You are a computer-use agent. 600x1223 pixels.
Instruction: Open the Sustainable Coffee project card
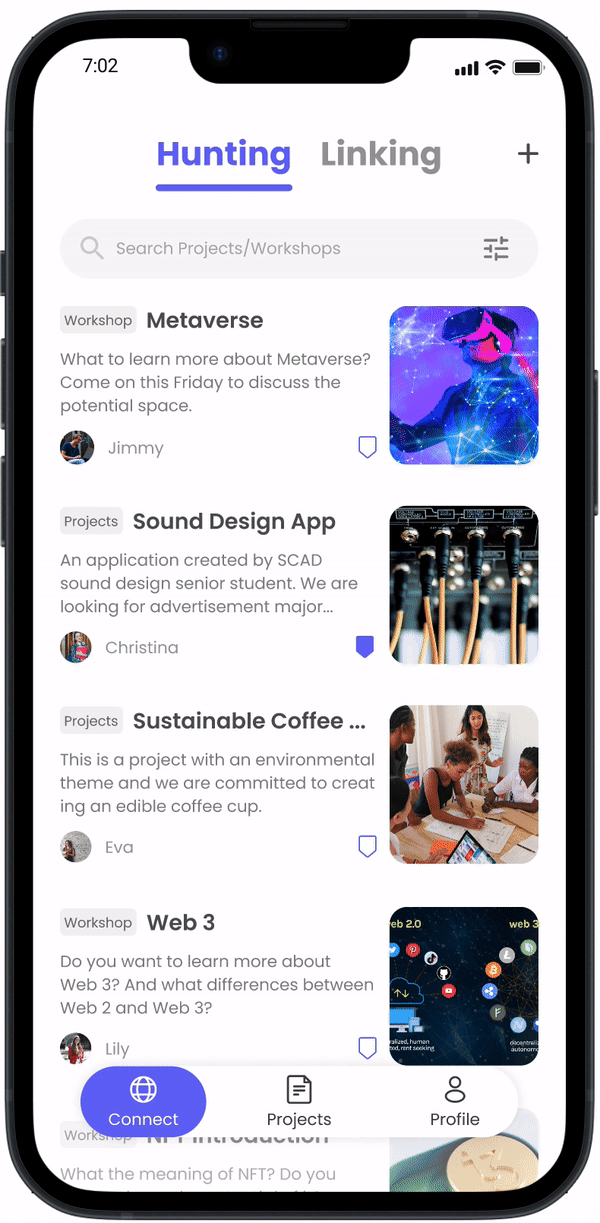click(299, 785)
